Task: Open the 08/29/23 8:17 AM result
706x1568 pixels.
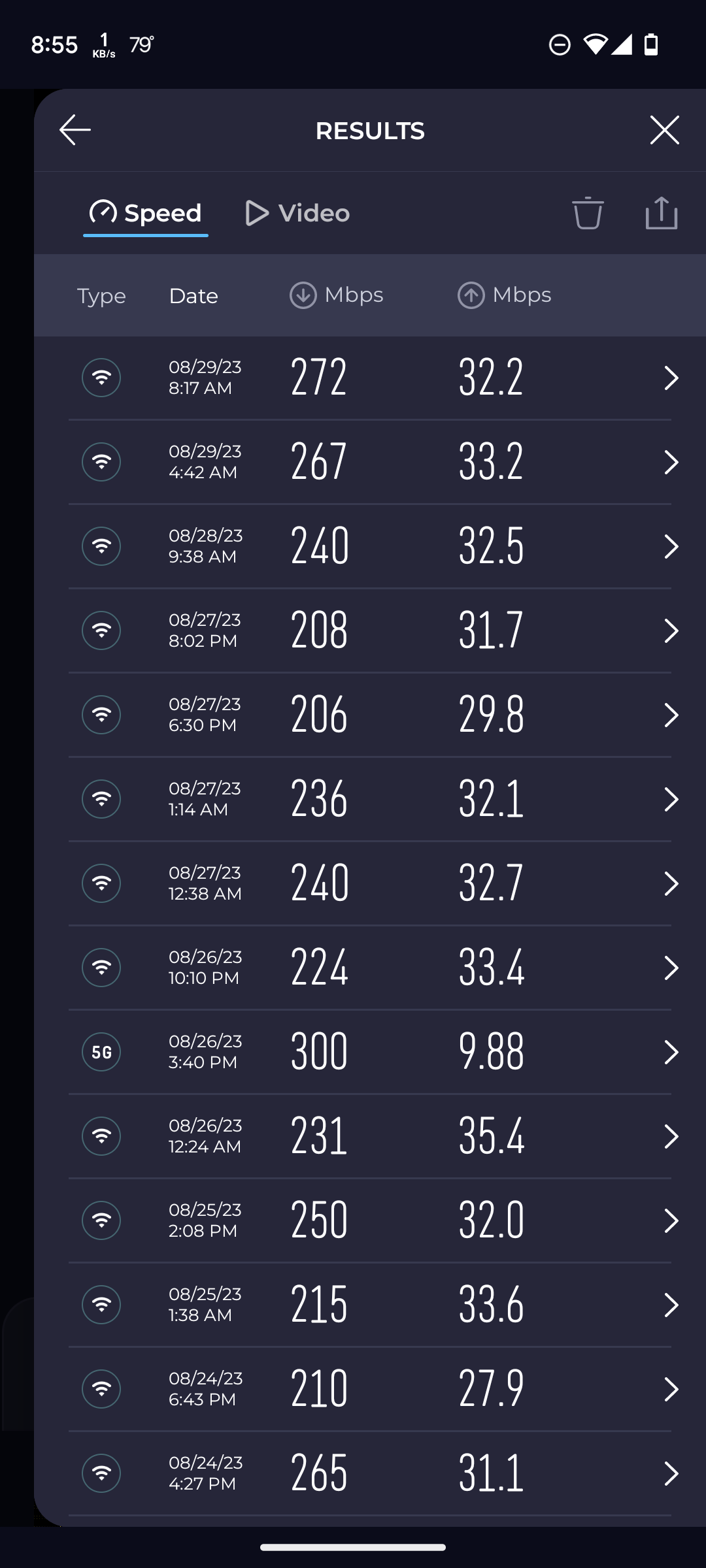Action: [370, 378]
